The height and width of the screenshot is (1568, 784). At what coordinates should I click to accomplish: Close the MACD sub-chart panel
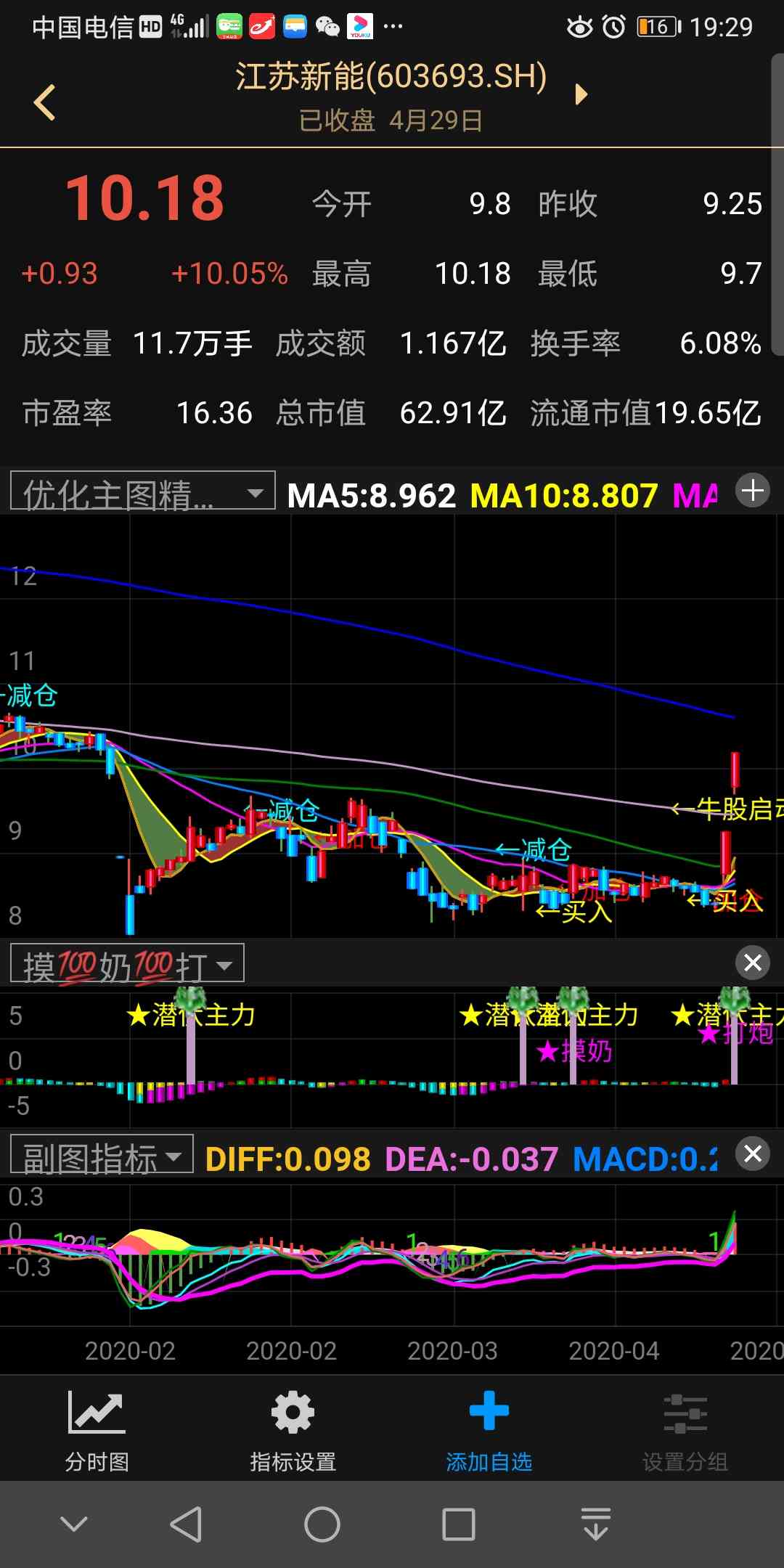(753, 1153)
